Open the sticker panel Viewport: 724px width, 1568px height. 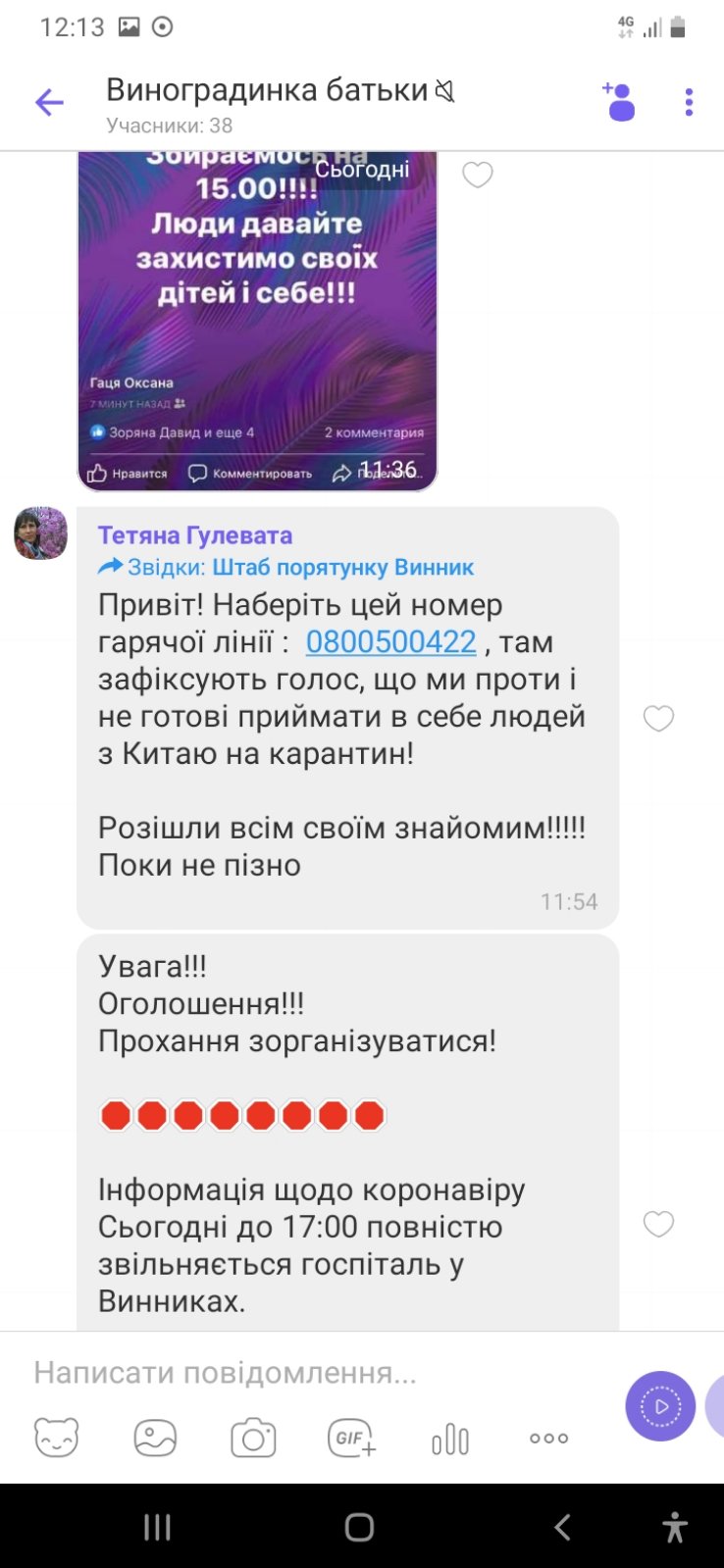tap(57, 1439)
